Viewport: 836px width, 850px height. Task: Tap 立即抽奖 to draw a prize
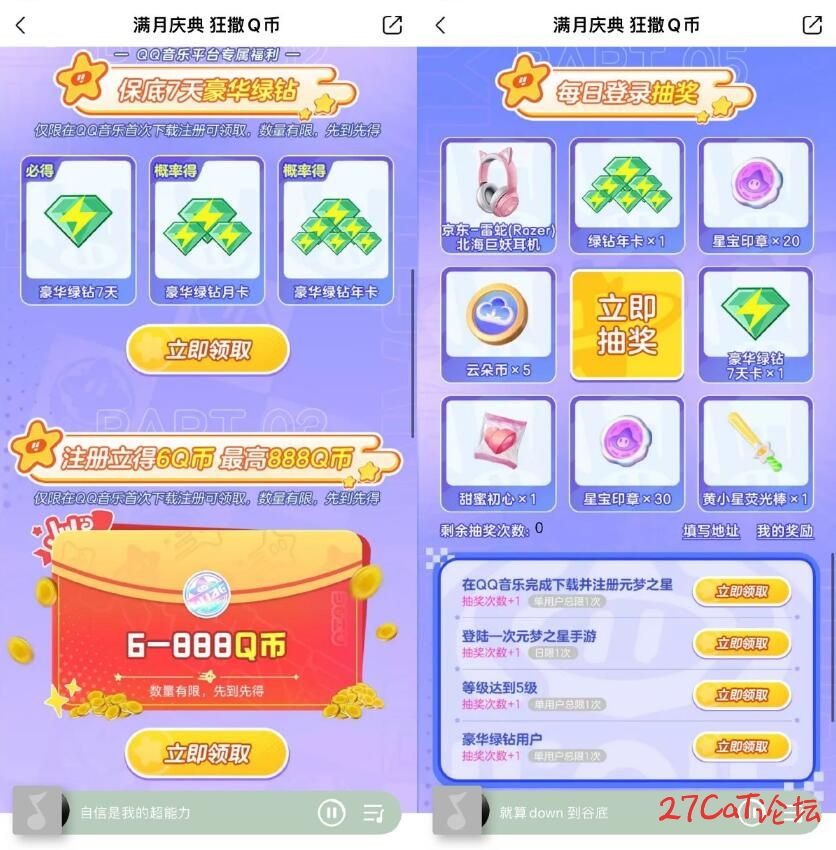tap(627, 325)
